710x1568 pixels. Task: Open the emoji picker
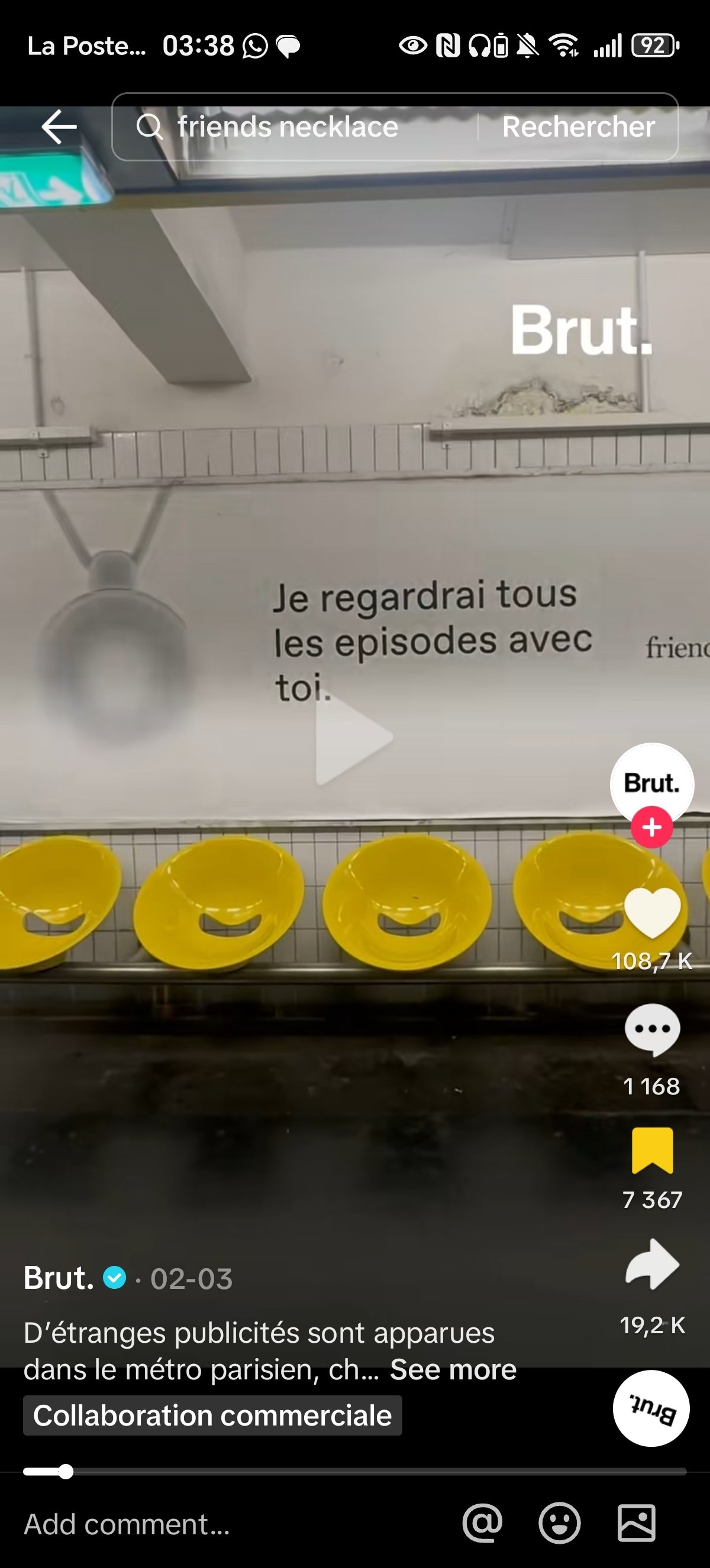click(x=559, y=1524)
